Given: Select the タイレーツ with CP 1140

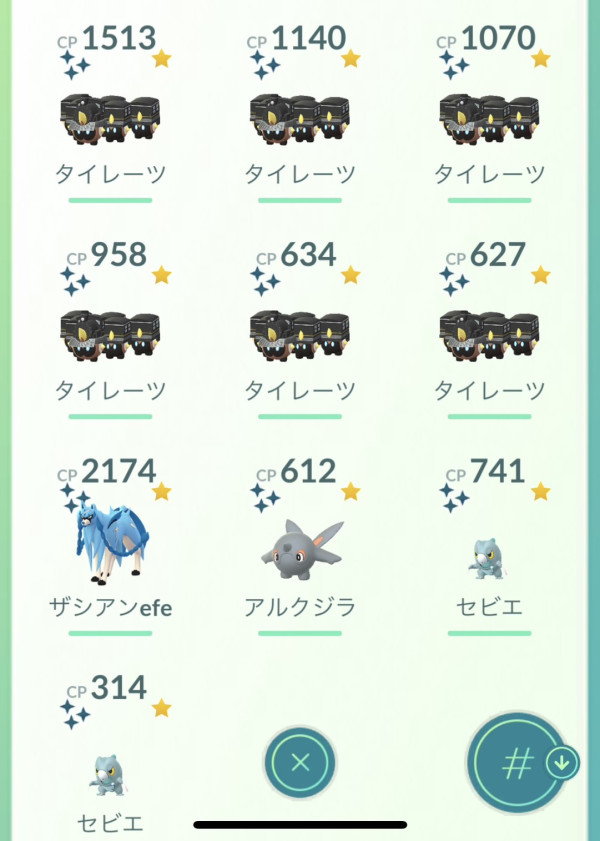Looking at the screenshot, I should tap(300, 121).
